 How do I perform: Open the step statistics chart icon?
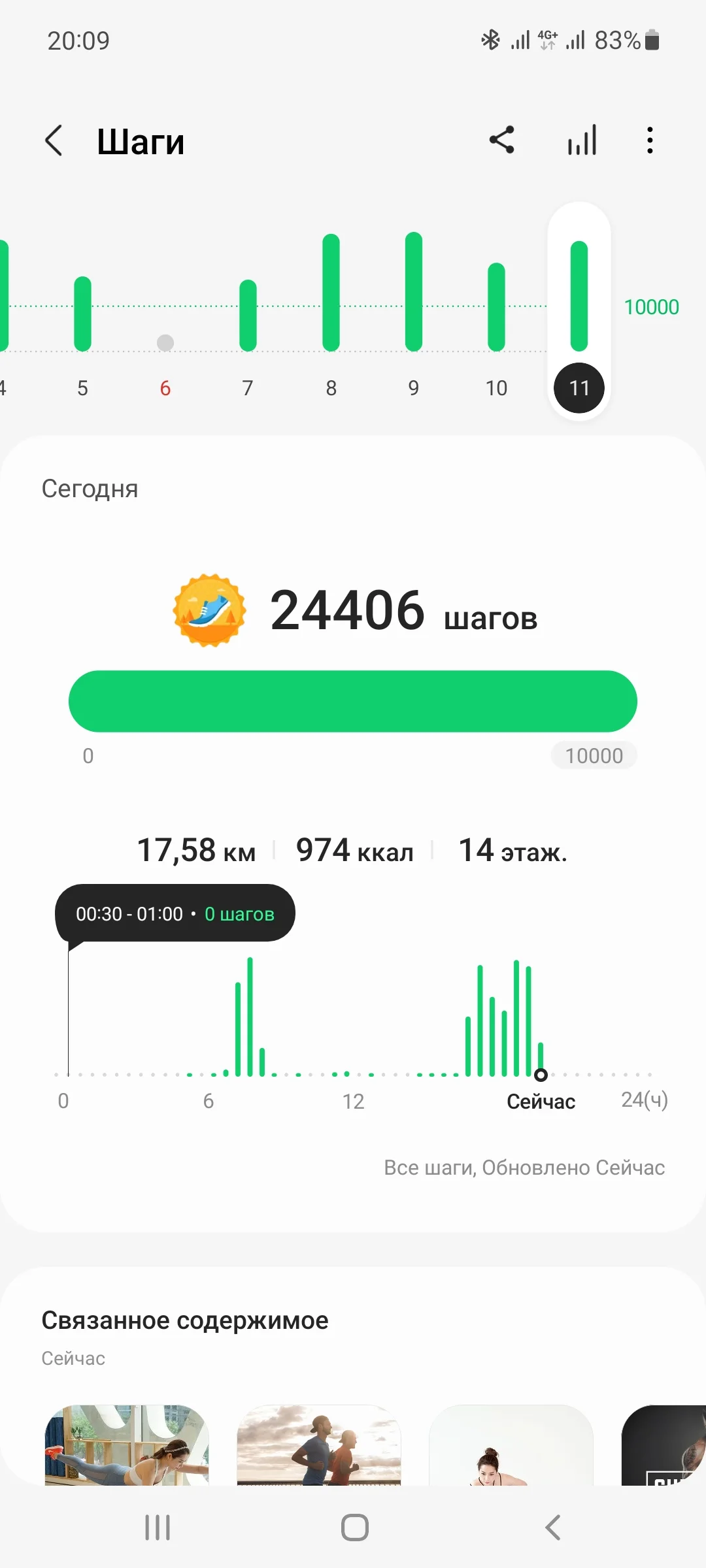tap(582, 140)
